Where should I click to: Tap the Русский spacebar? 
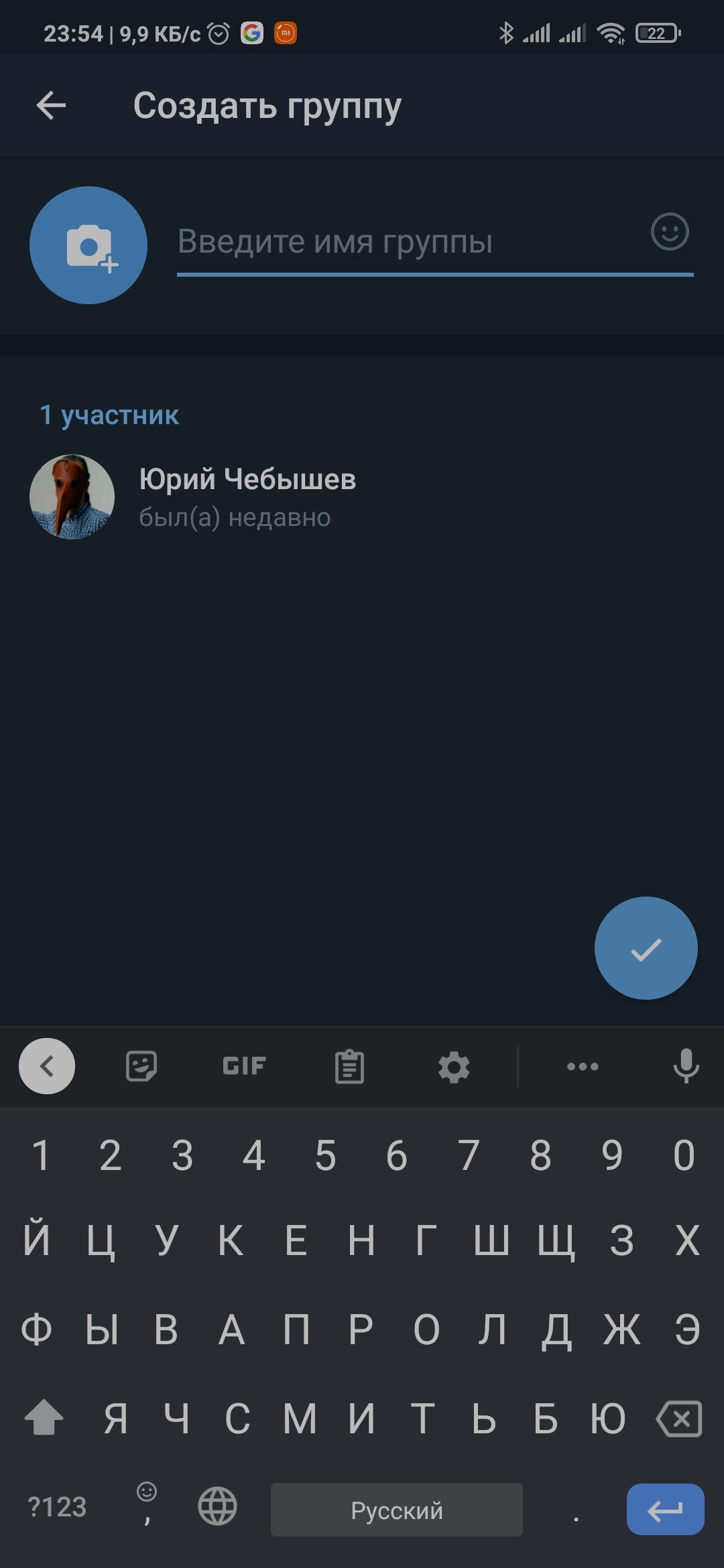[396, 1510]
